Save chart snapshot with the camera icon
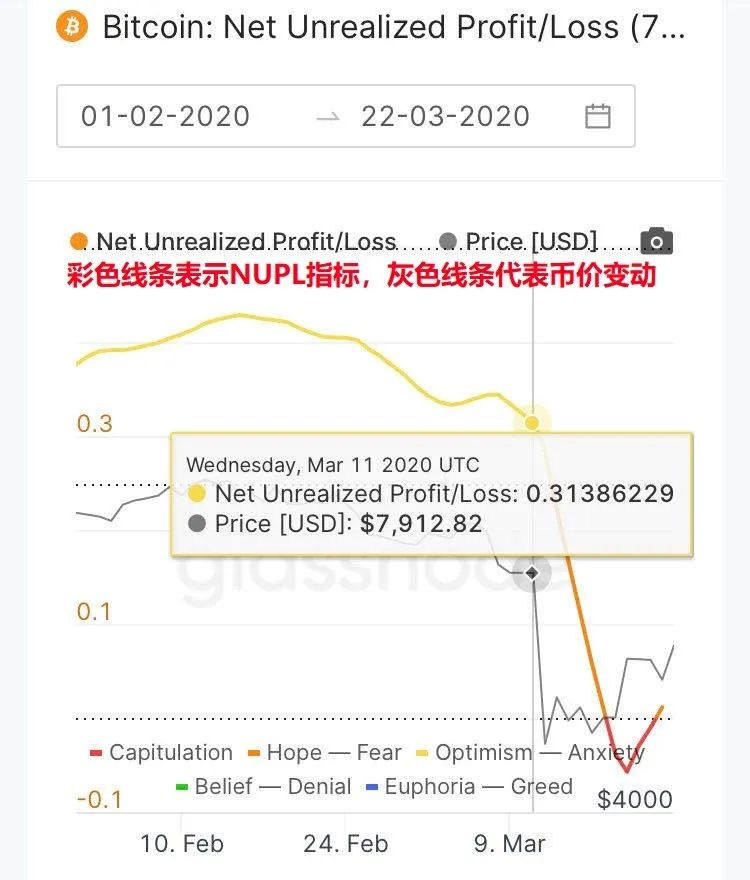Viewport: 750px width, 880px height. click(656, 241)
